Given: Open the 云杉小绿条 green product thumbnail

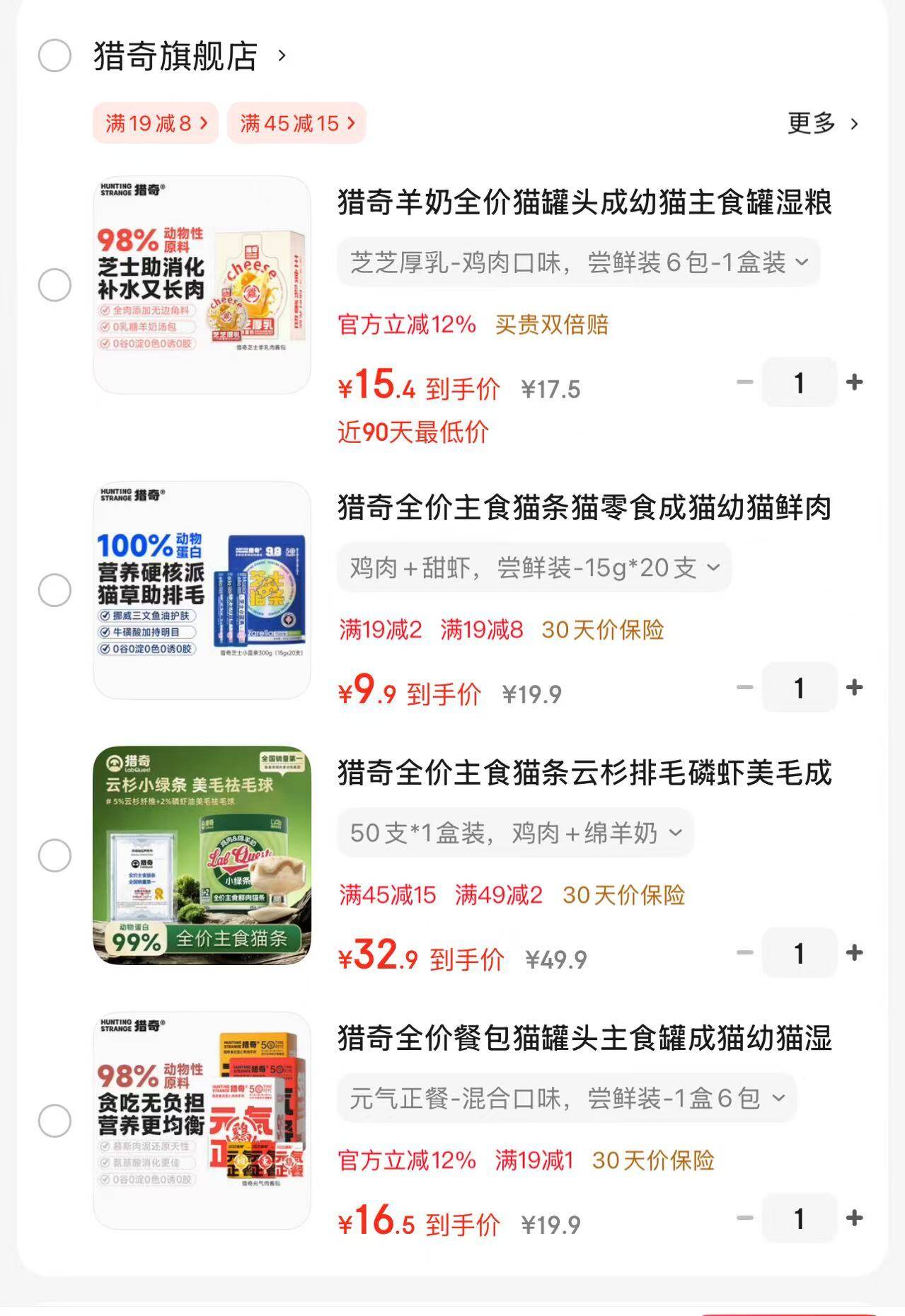Looking at the screenshot, I should click(201, 855).
